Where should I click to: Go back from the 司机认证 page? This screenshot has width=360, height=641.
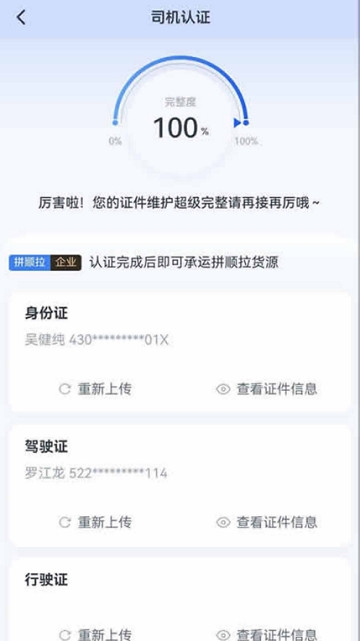click(21, 18)
